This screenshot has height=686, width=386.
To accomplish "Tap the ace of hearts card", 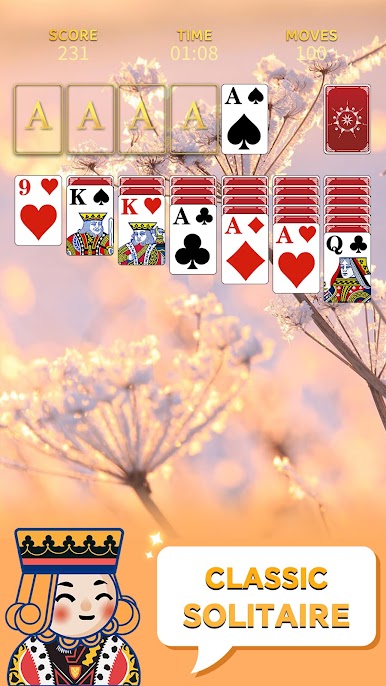I will [296, 259].
